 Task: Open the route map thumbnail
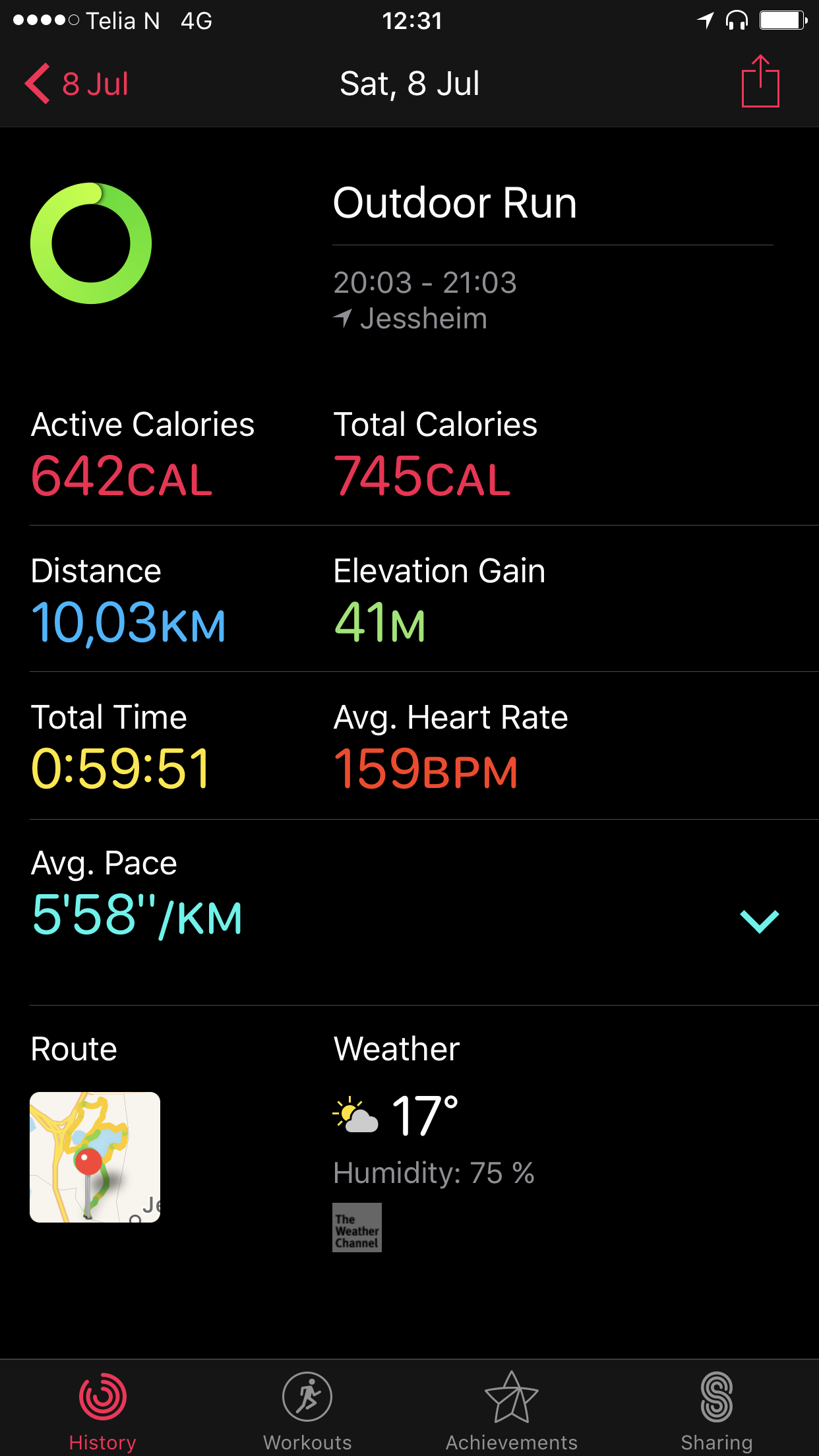pyautogui.click(x=95, y=1157)
